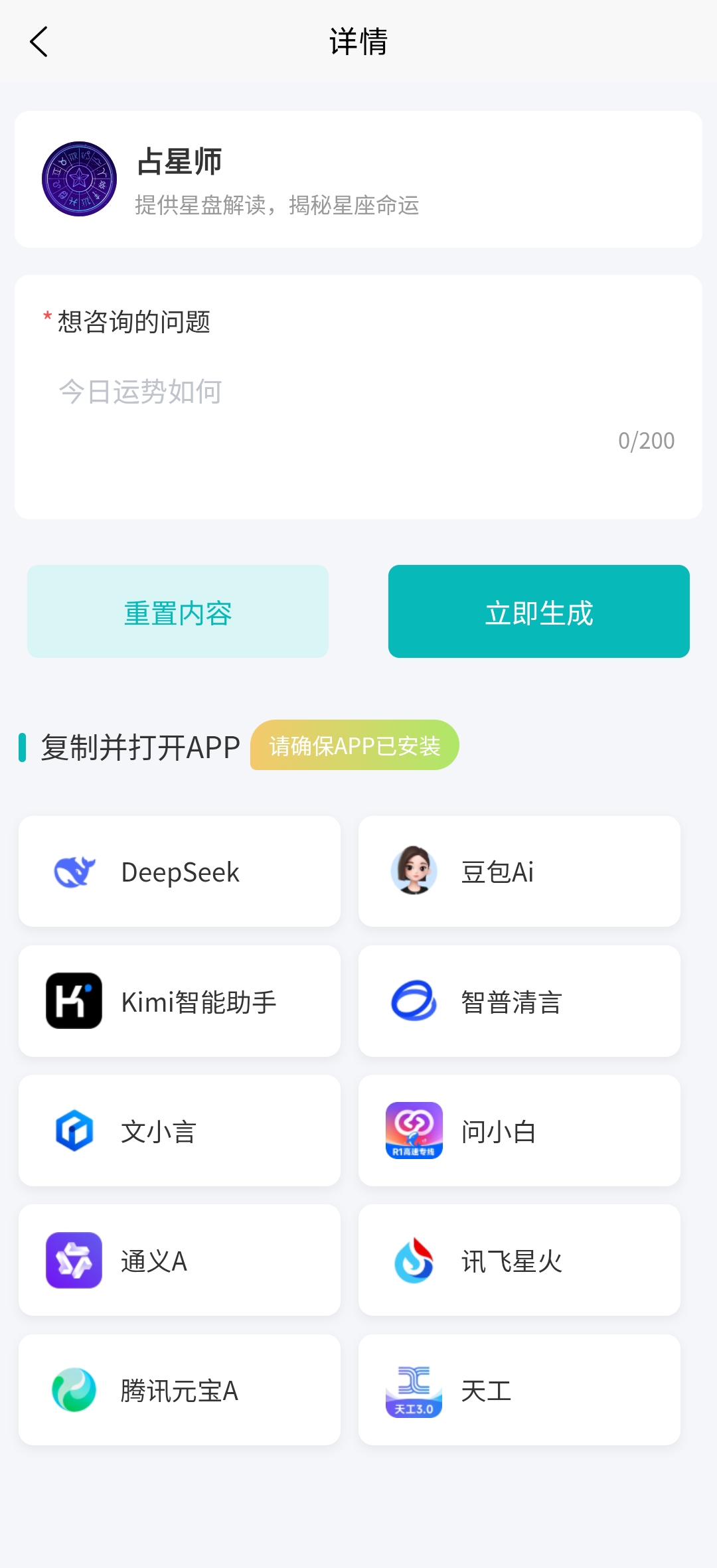Choose 问小白 from the app list
This screenshot has height=1568, width=717.
tap(519, 1131)
